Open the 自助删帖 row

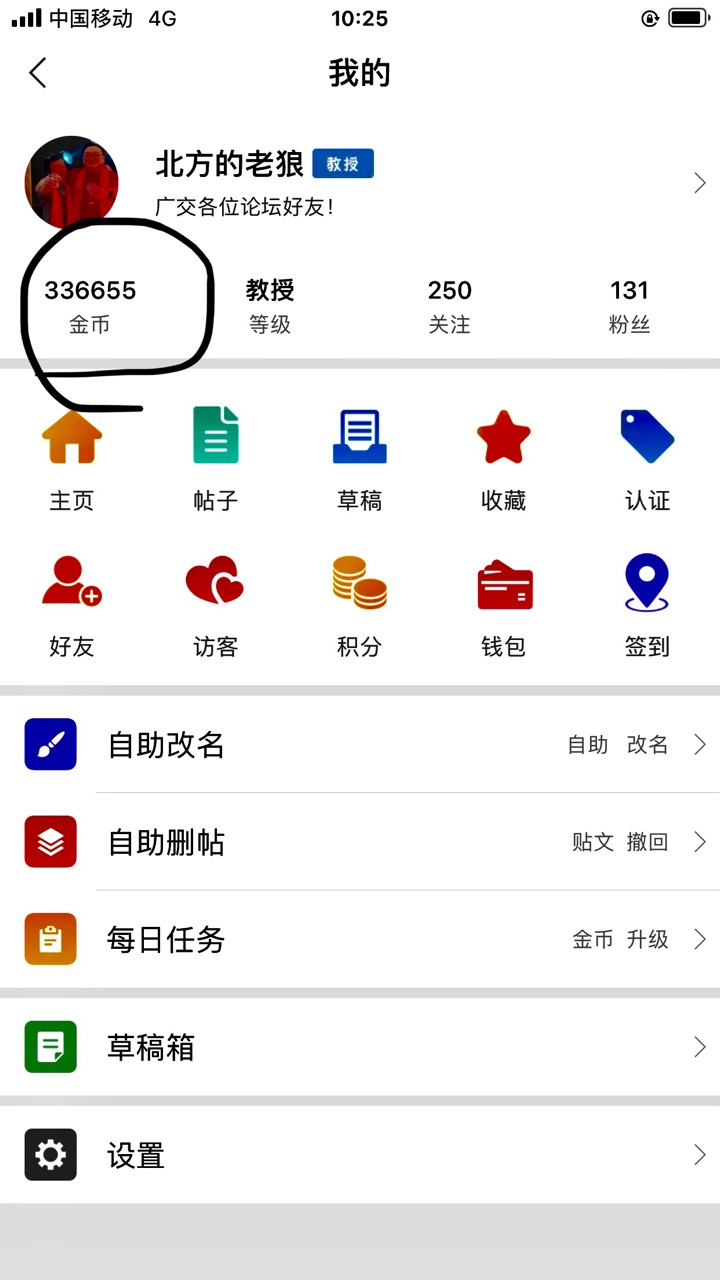point(360,842)
